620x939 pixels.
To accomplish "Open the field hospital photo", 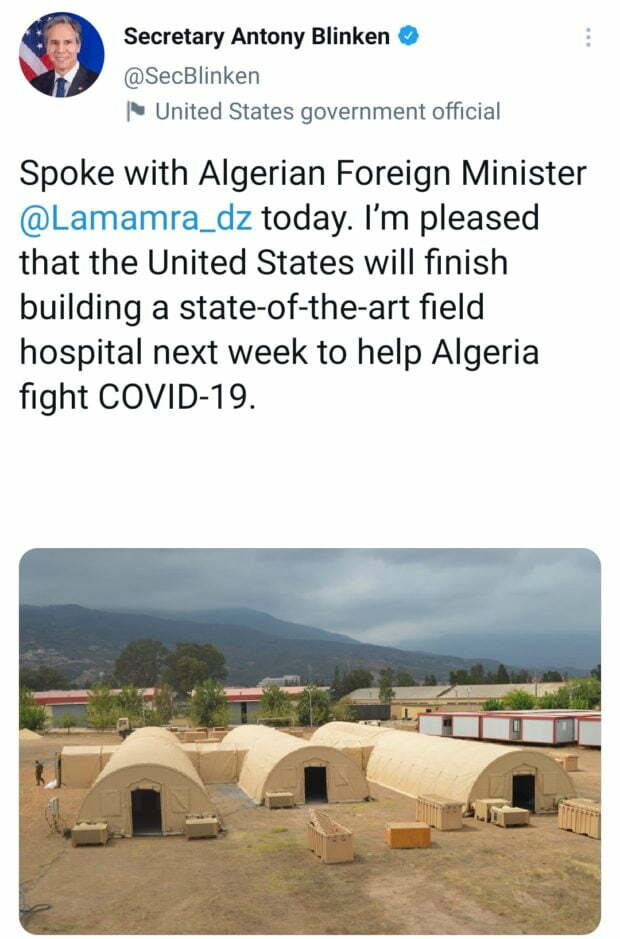I will (310, 740).
